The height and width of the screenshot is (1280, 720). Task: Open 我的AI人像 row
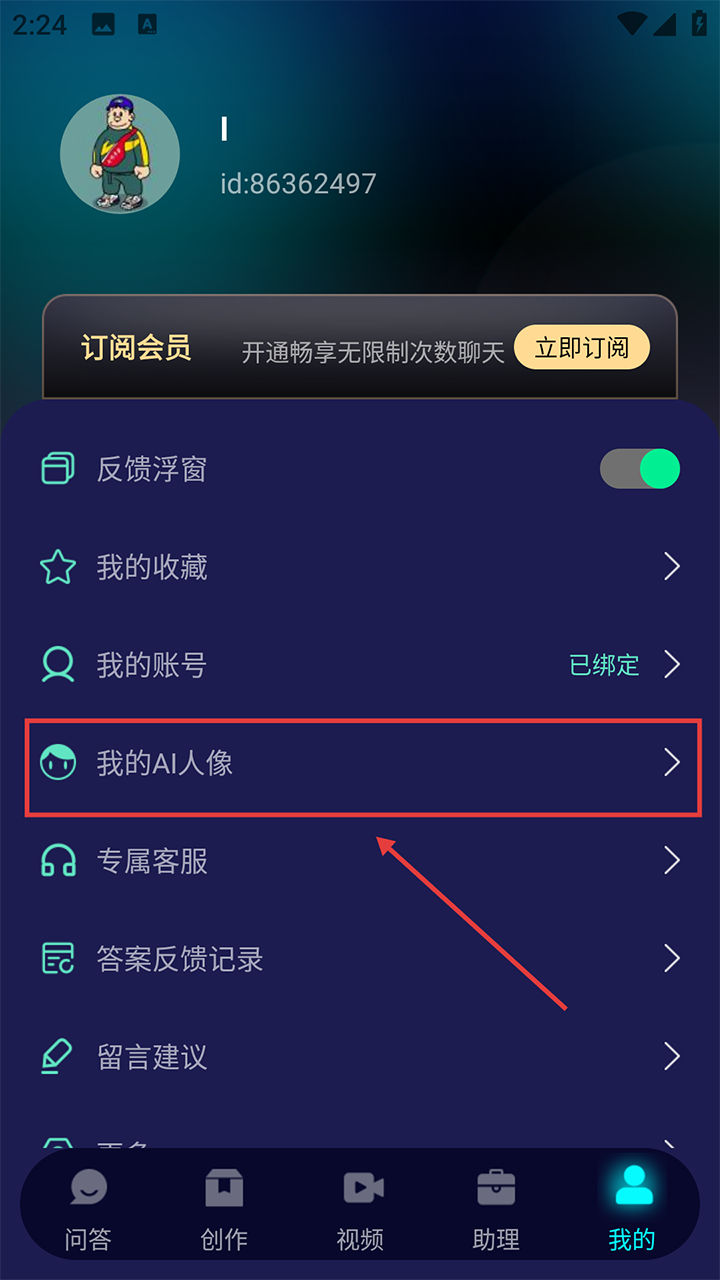[360, 763]
